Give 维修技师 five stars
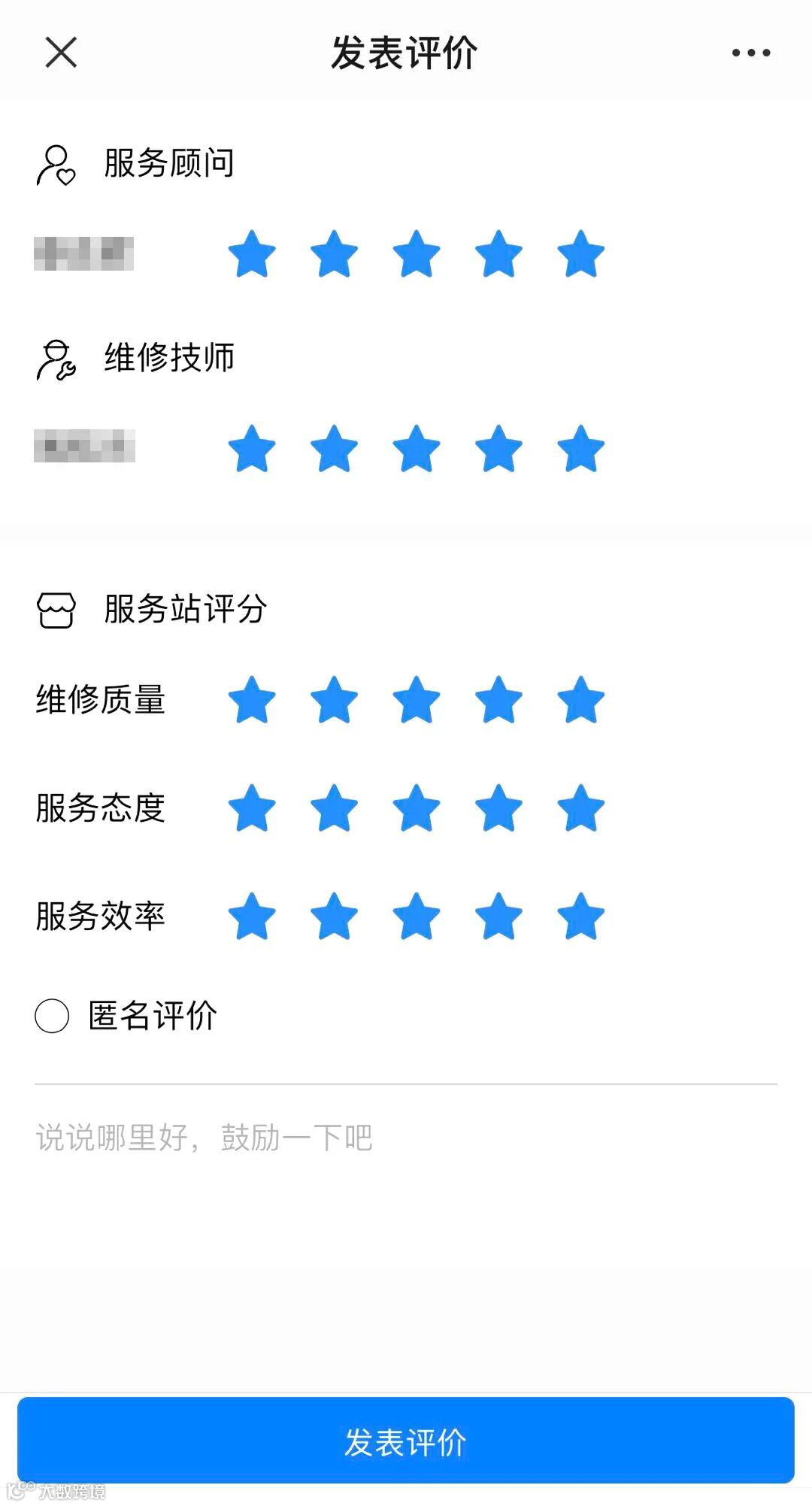Screen dimensions: 812x1506 581,449
